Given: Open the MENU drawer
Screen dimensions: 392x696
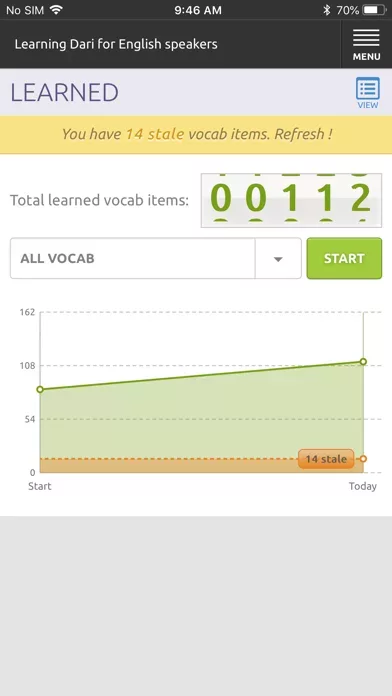Looking at the screenshot, I should (x=366, y=44).
